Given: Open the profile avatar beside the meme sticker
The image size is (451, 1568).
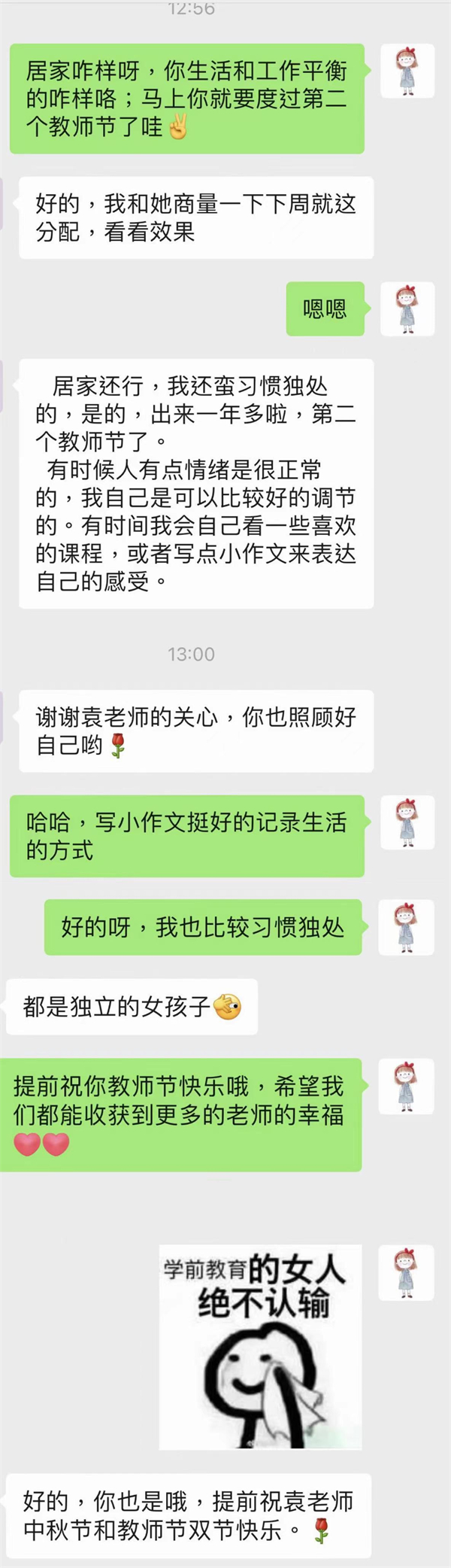Looking at the screenshot, I should (407, 1272).
